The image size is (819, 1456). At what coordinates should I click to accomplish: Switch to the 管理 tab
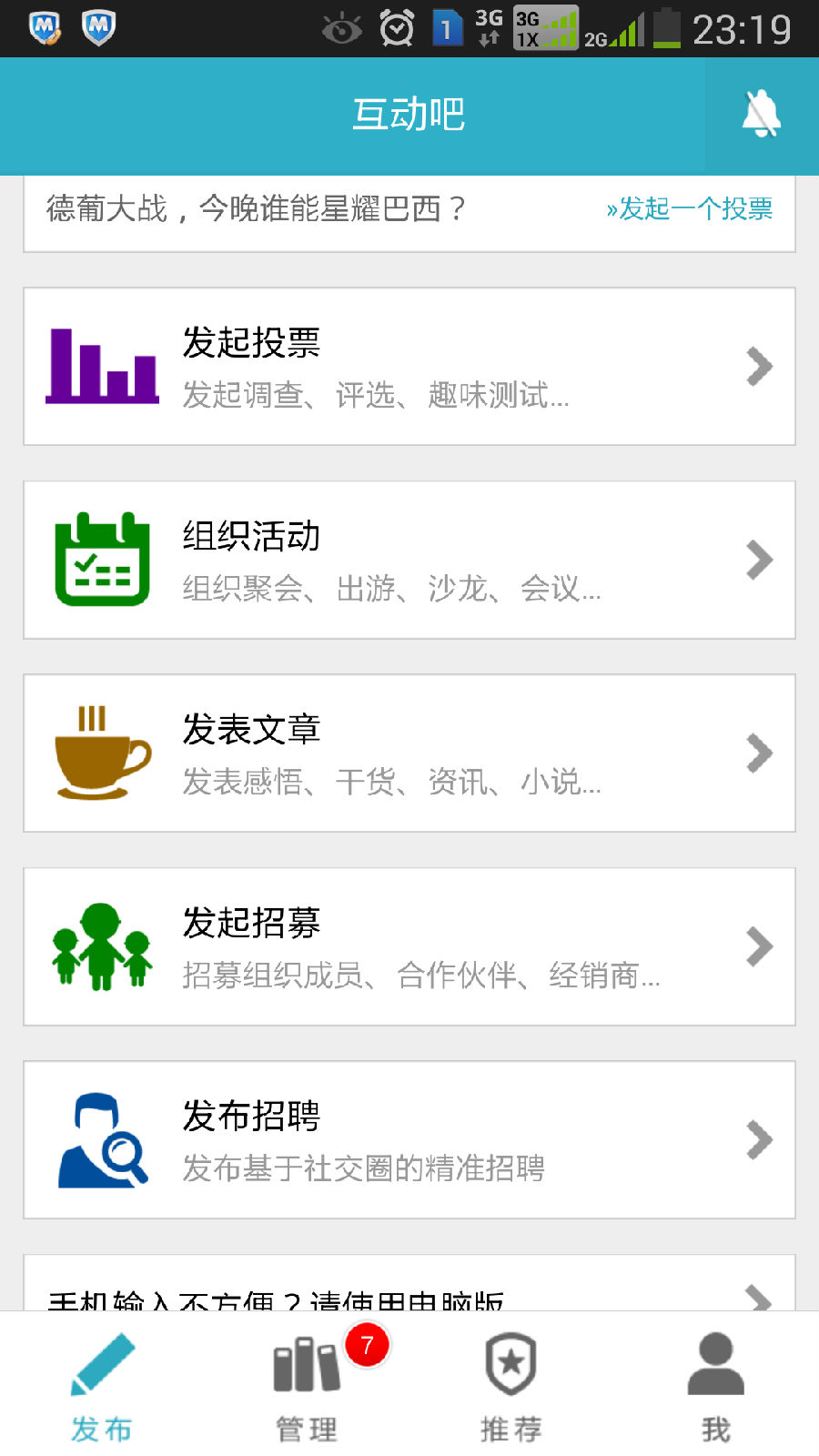307,1386
